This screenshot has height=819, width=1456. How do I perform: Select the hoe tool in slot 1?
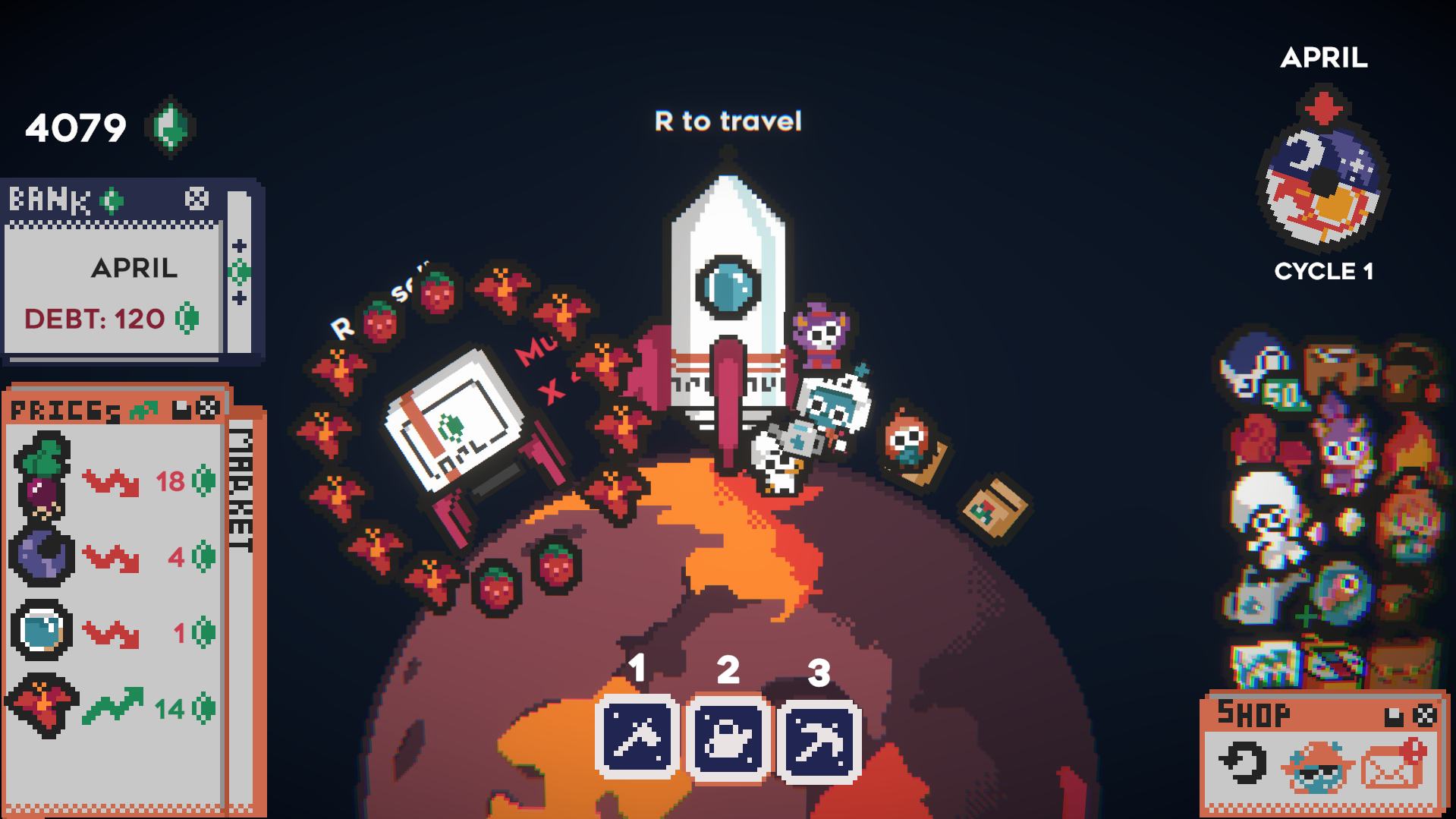click(x=637, y=738)
